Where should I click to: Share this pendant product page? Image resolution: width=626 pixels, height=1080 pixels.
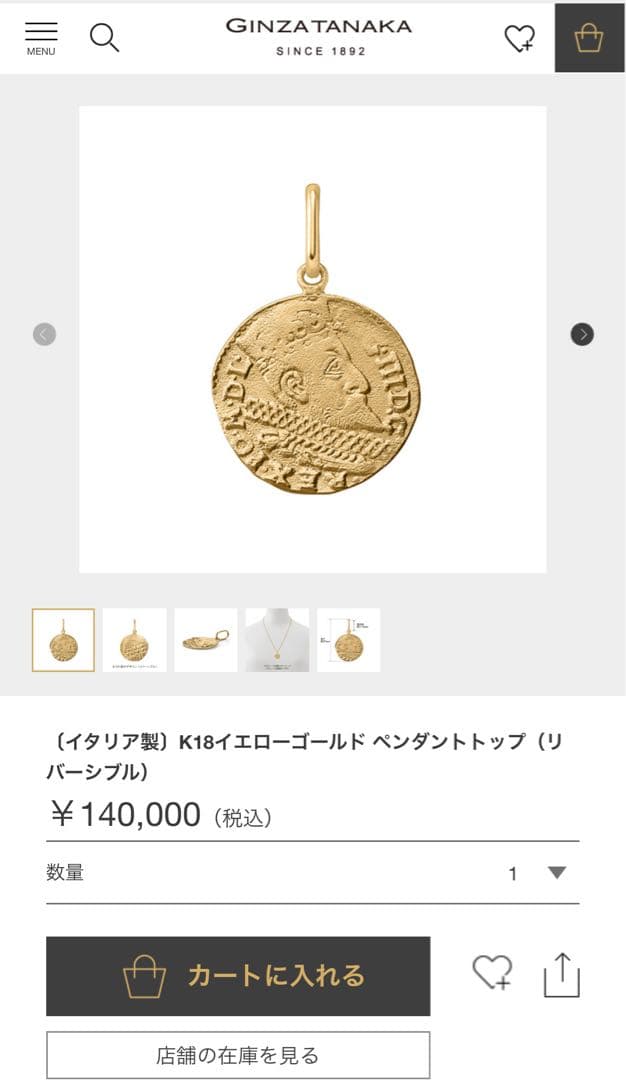[x=562, y=975]
